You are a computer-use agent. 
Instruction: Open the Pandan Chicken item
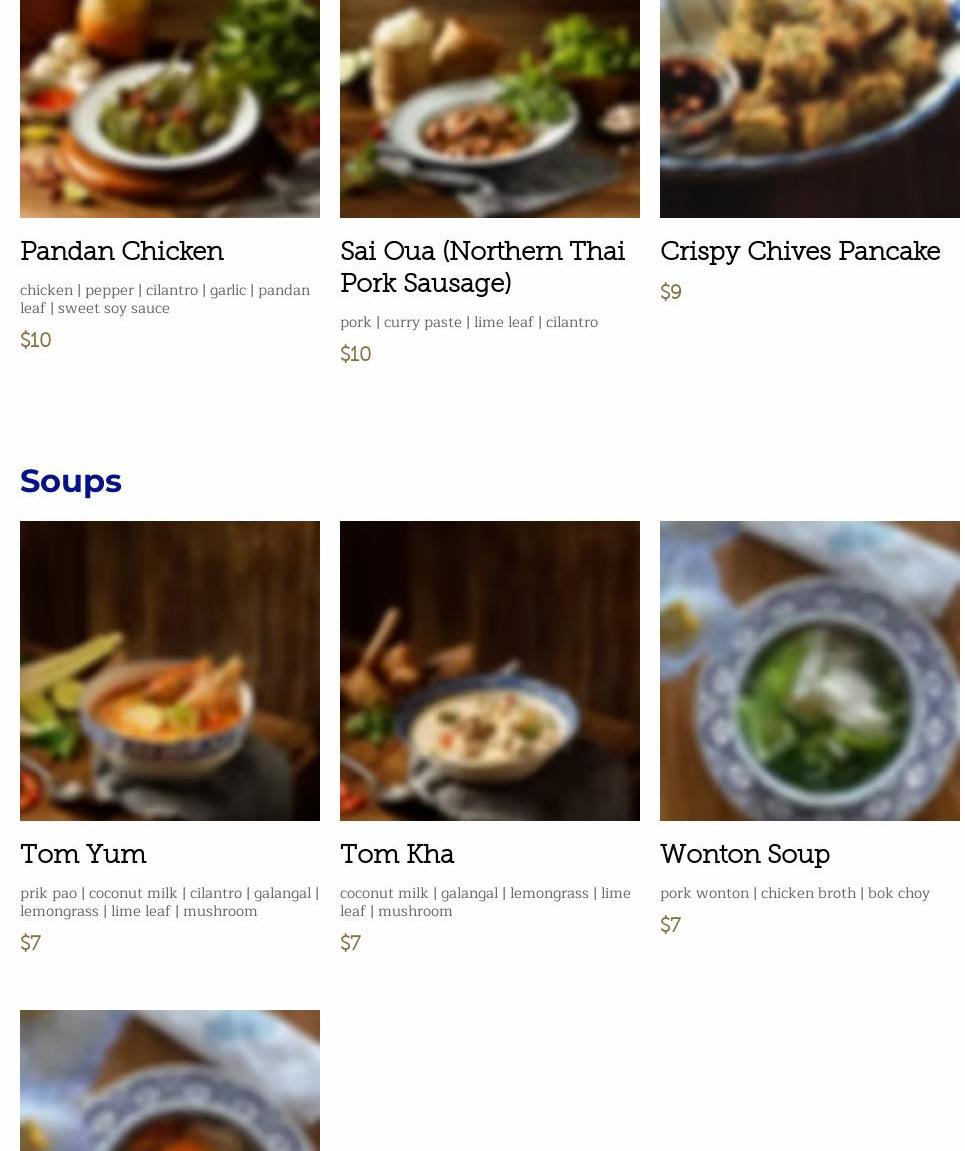pos(122,251)
